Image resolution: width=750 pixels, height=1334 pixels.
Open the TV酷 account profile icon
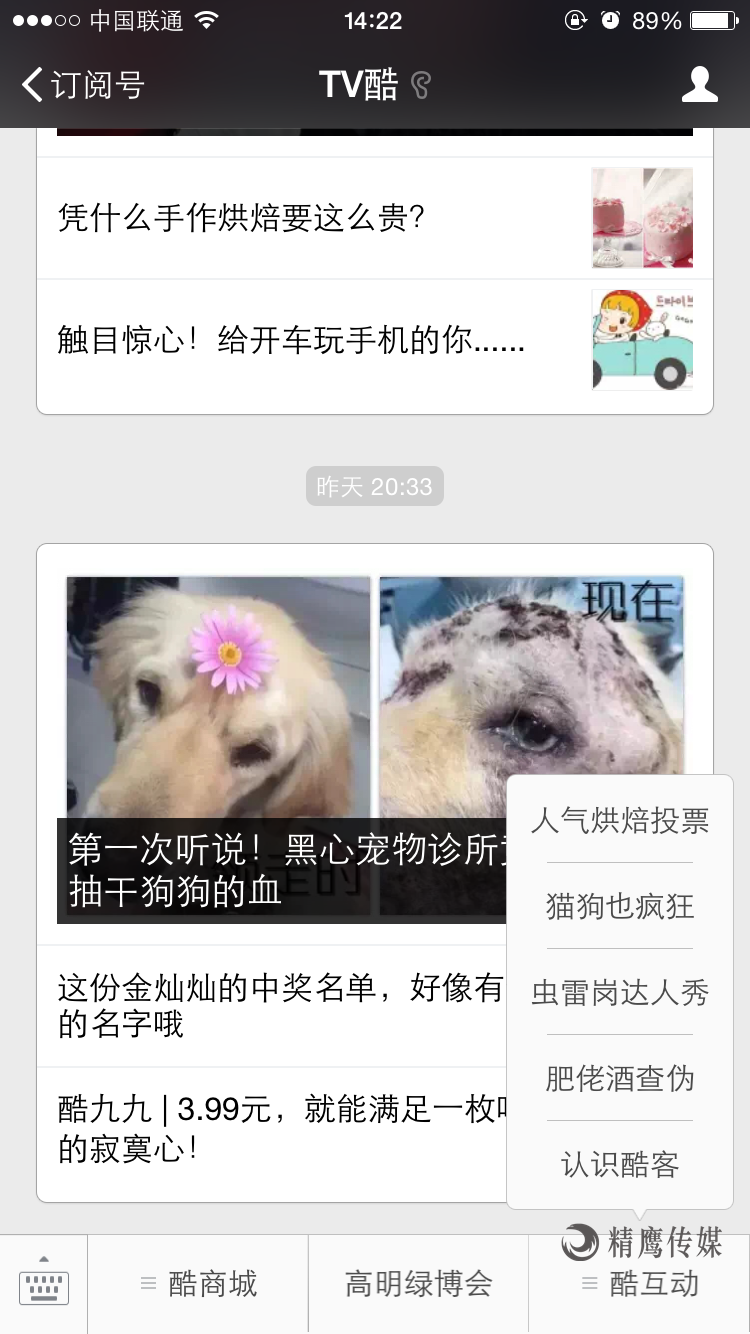click(x=699, y=85)
